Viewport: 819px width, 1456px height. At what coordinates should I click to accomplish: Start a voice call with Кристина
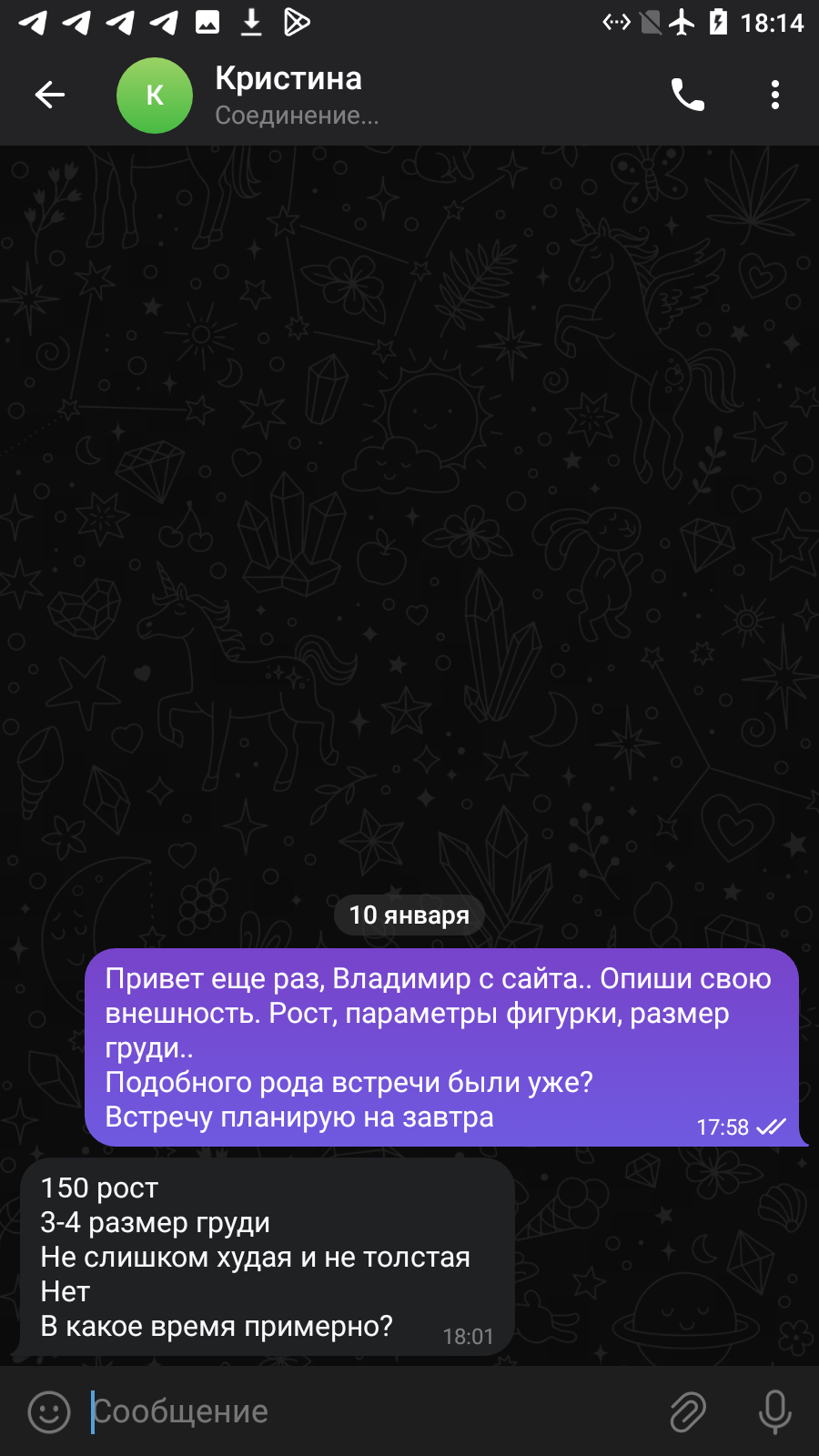pos(688,95)
